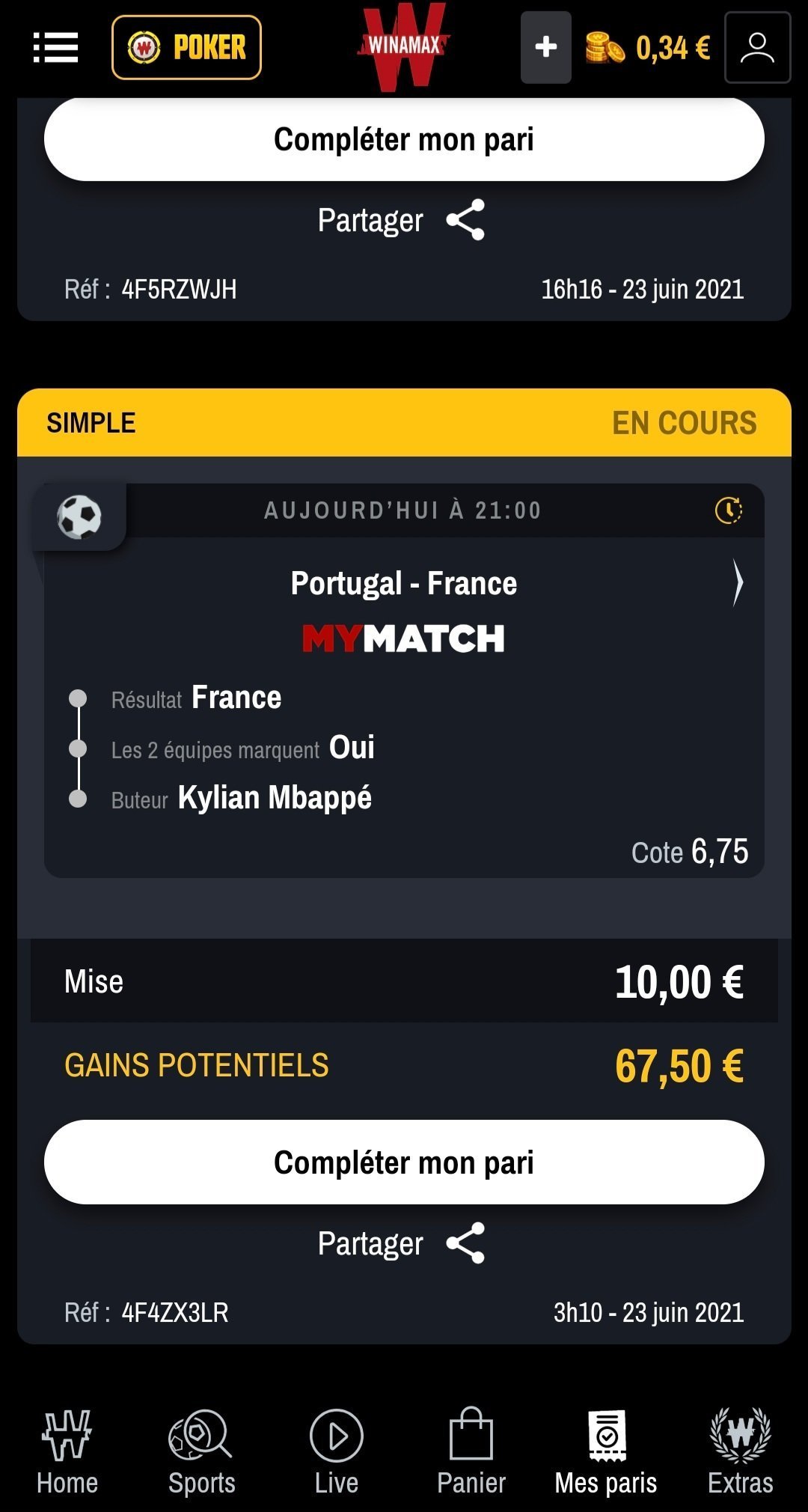This screenshot has height=1512, width=808.
Task: Tap Compléter mon pari for bet 4F4ZX3LR
Action: click(404, 1162)
